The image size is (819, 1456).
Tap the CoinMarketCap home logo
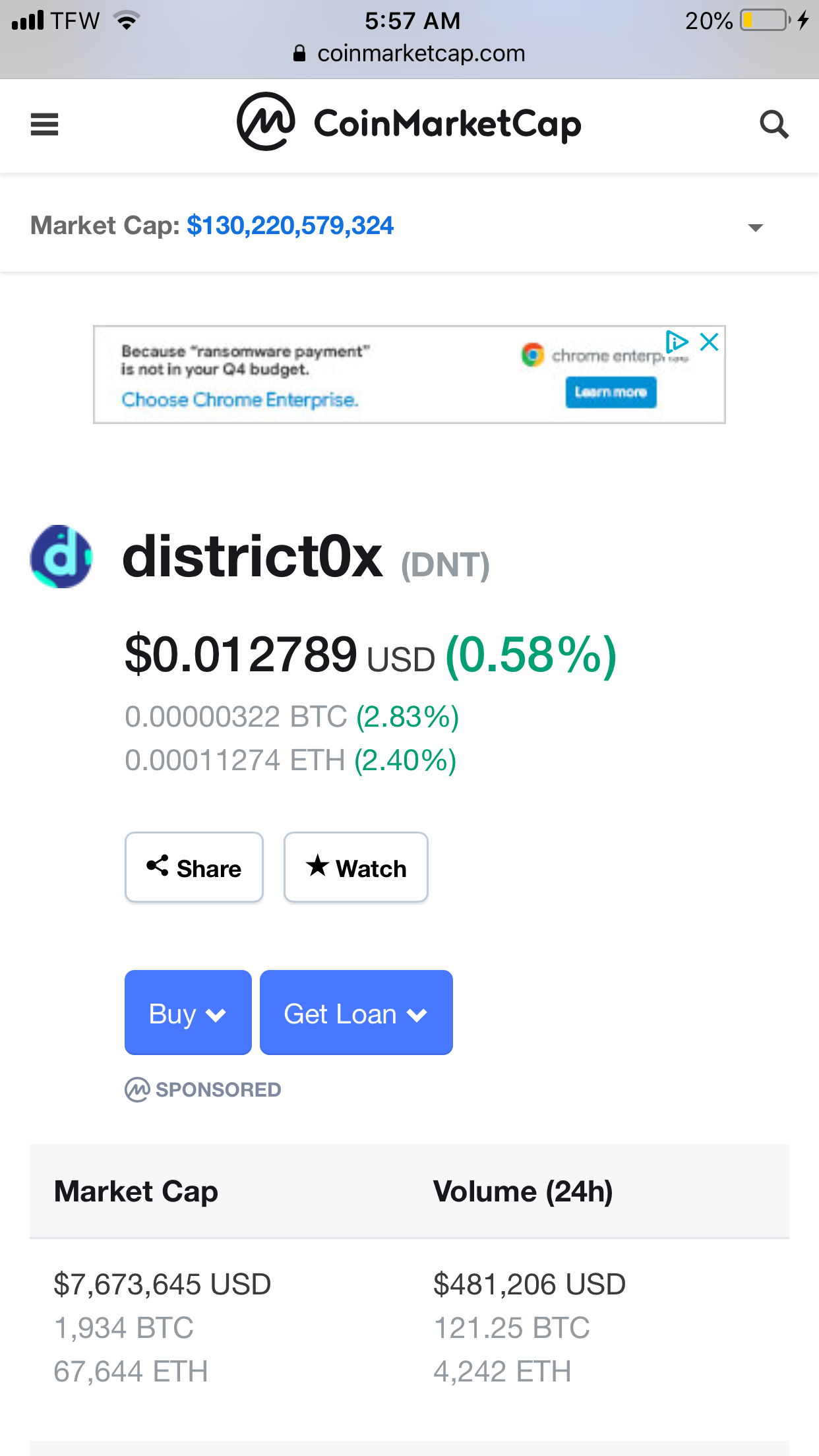click(x=409, y=123)
